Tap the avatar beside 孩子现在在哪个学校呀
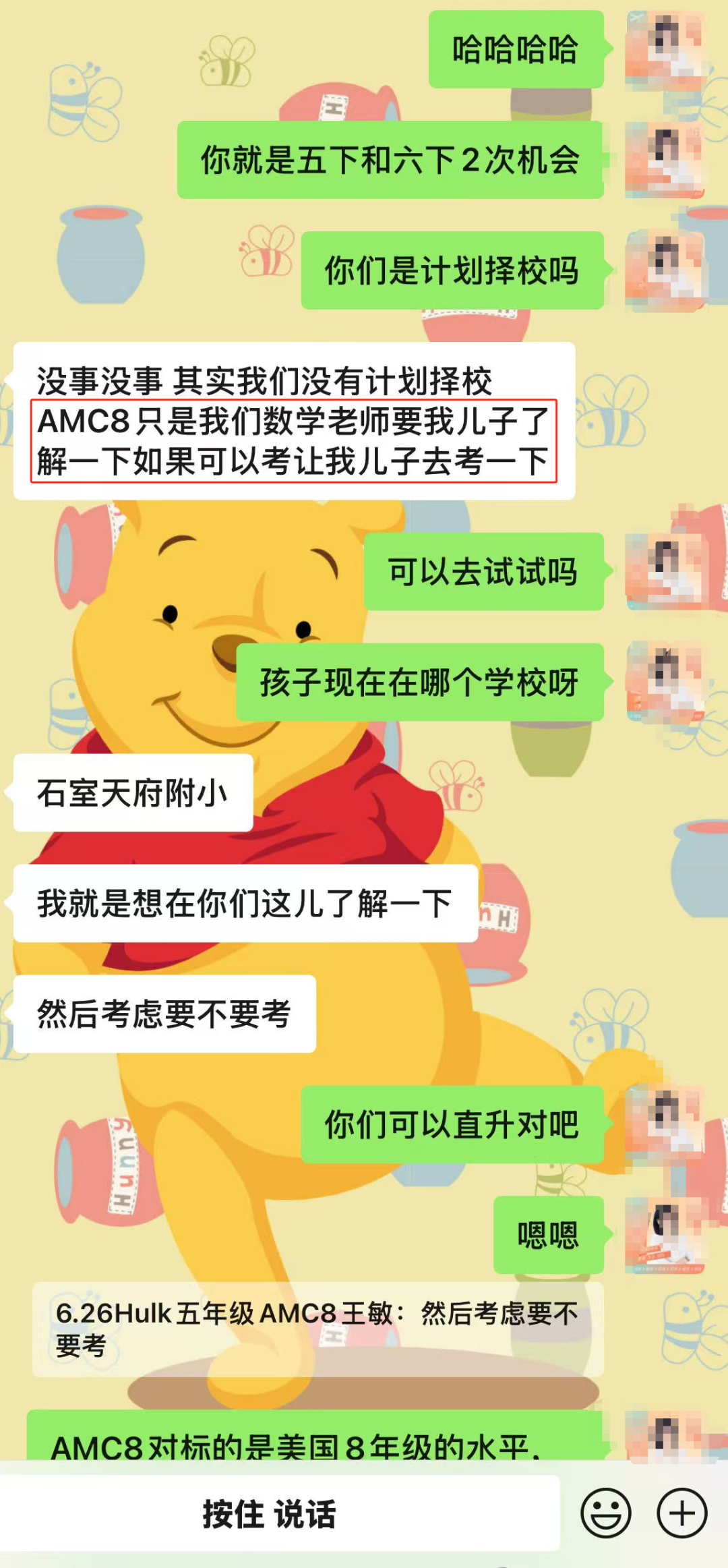 665,682
